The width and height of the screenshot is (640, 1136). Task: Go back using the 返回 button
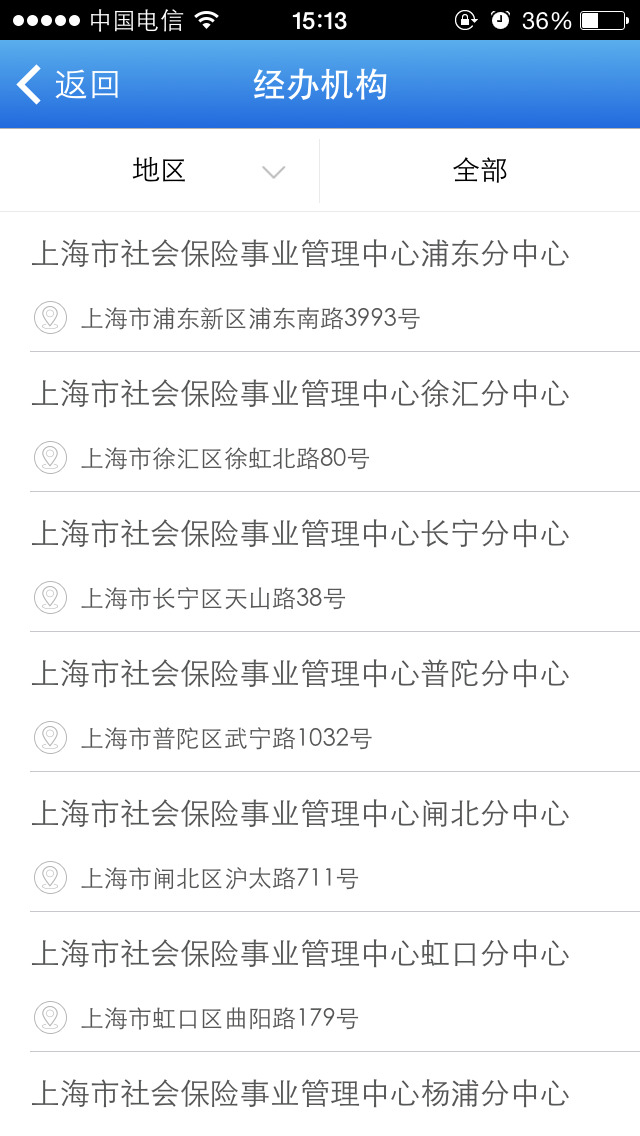point(68,85)
